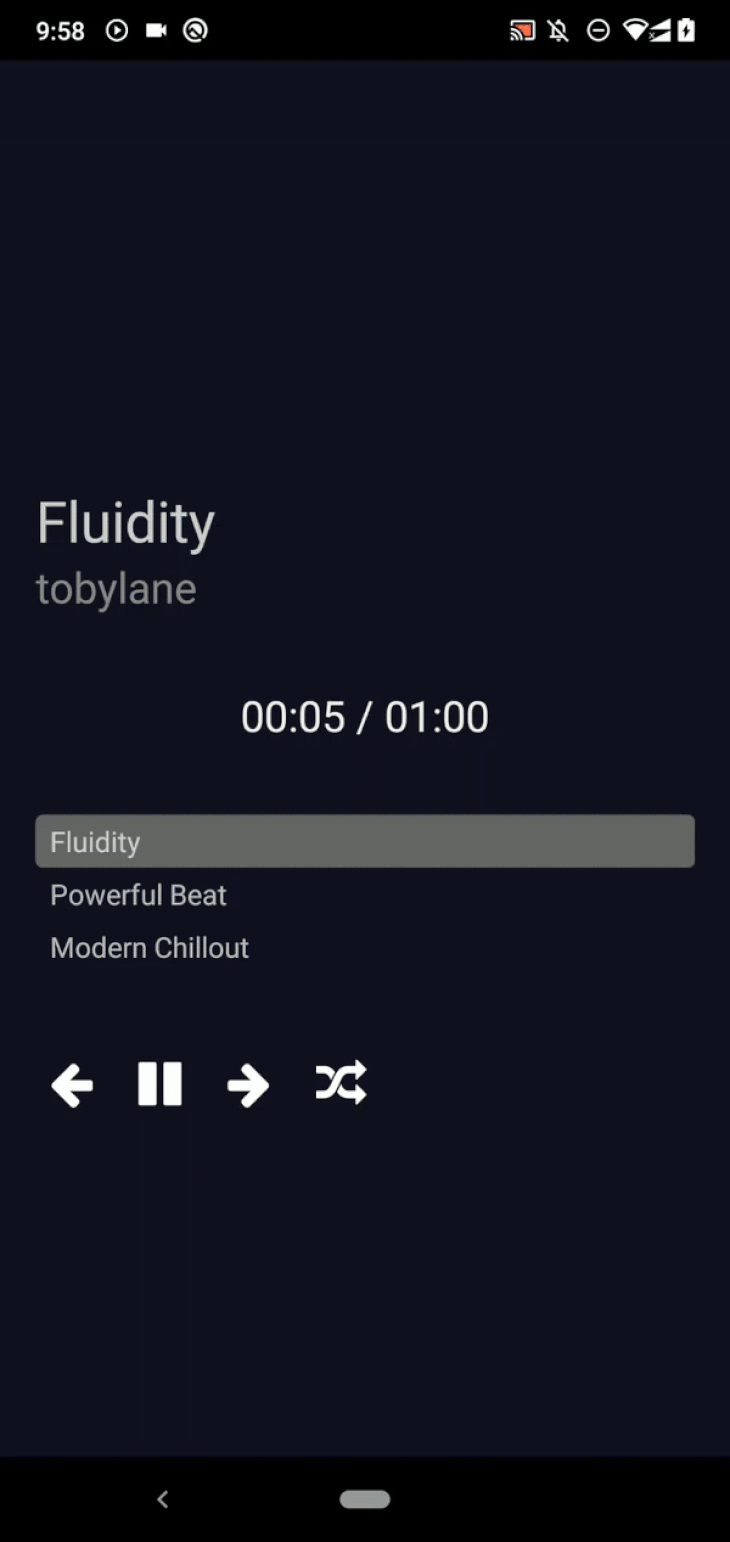The width and height of the screenshot is (730, 1542).
Task: Skip to the previous track
Action: pyautogui.click(x=72, y=1085)
